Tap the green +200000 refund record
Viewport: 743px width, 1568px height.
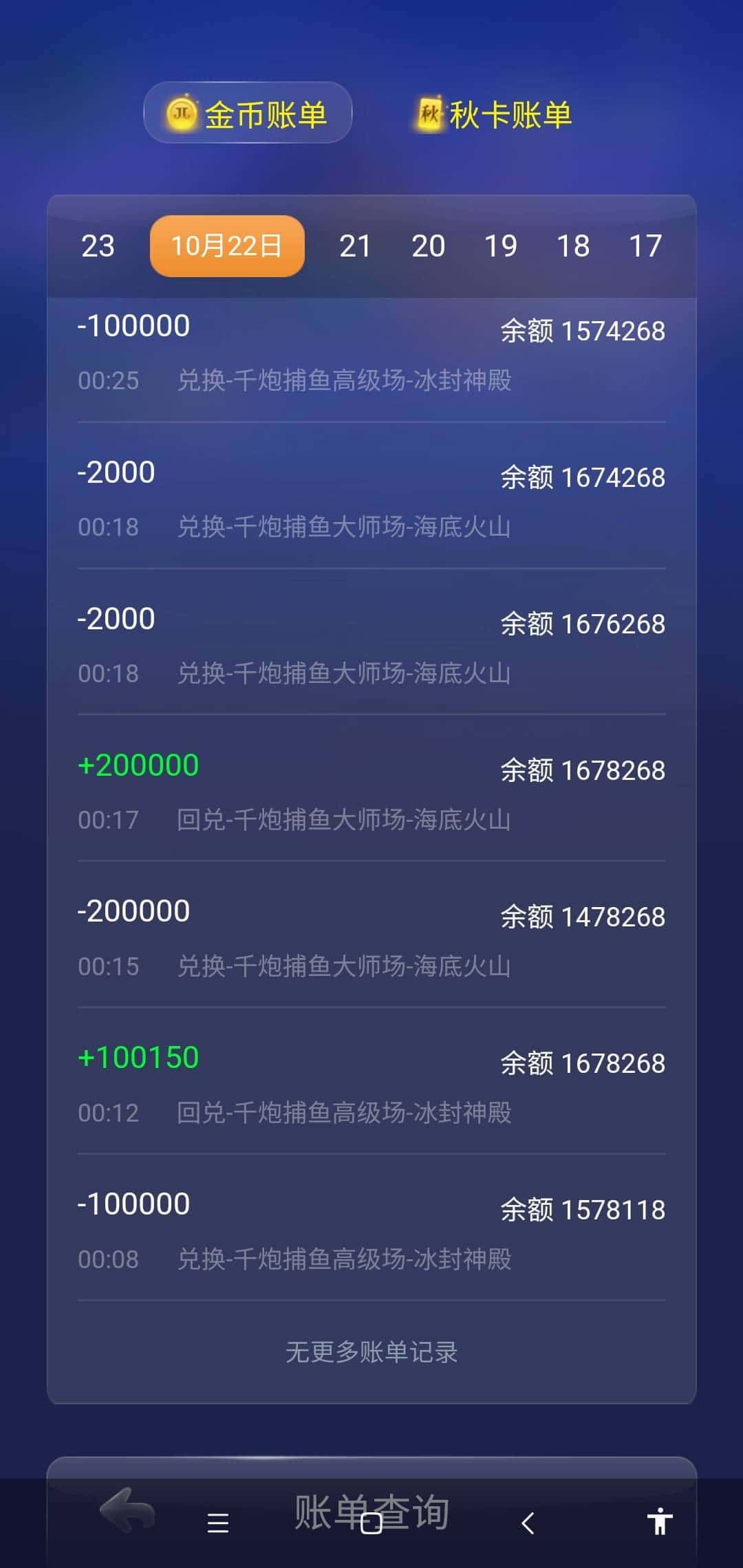pyautogui.click(x=371, y=791)
